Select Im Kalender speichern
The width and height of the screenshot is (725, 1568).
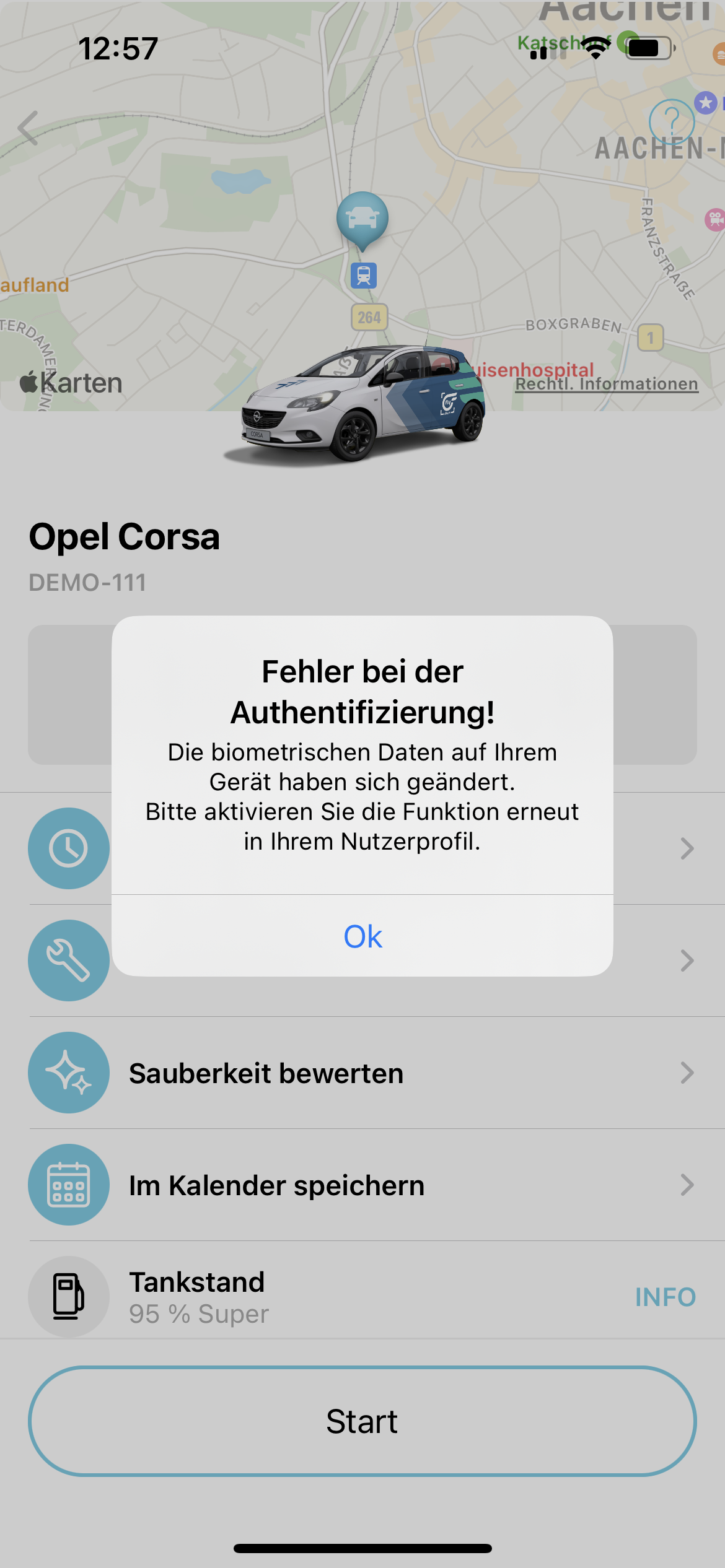(362, 1185)
